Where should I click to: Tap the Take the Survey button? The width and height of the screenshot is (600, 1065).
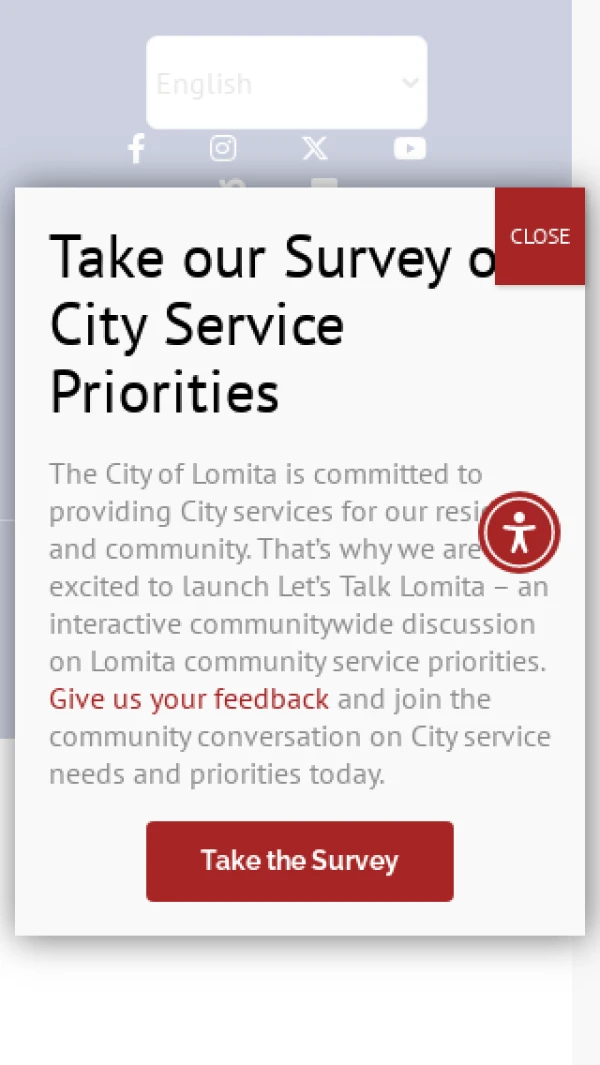tap(299, 861)
